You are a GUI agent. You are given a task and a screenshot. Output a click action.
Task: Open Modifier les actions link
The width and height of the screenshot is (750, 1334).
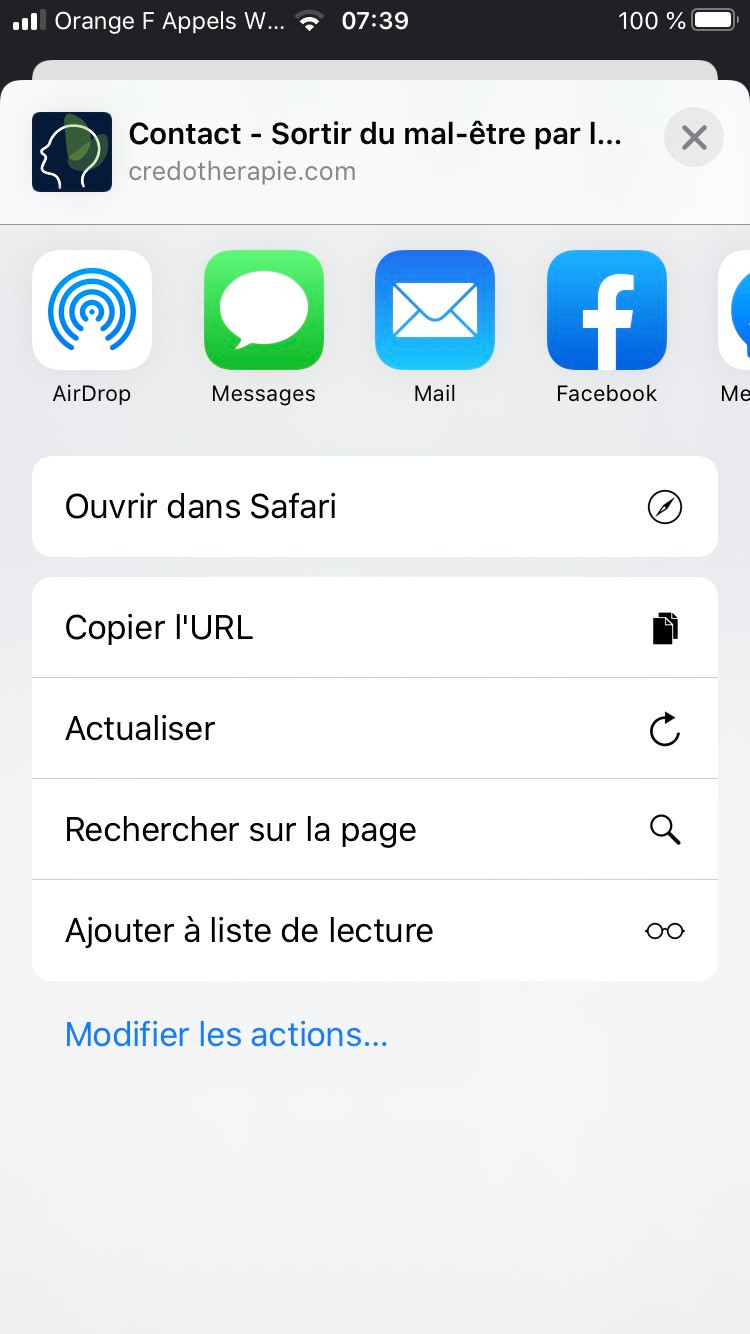226,1034
